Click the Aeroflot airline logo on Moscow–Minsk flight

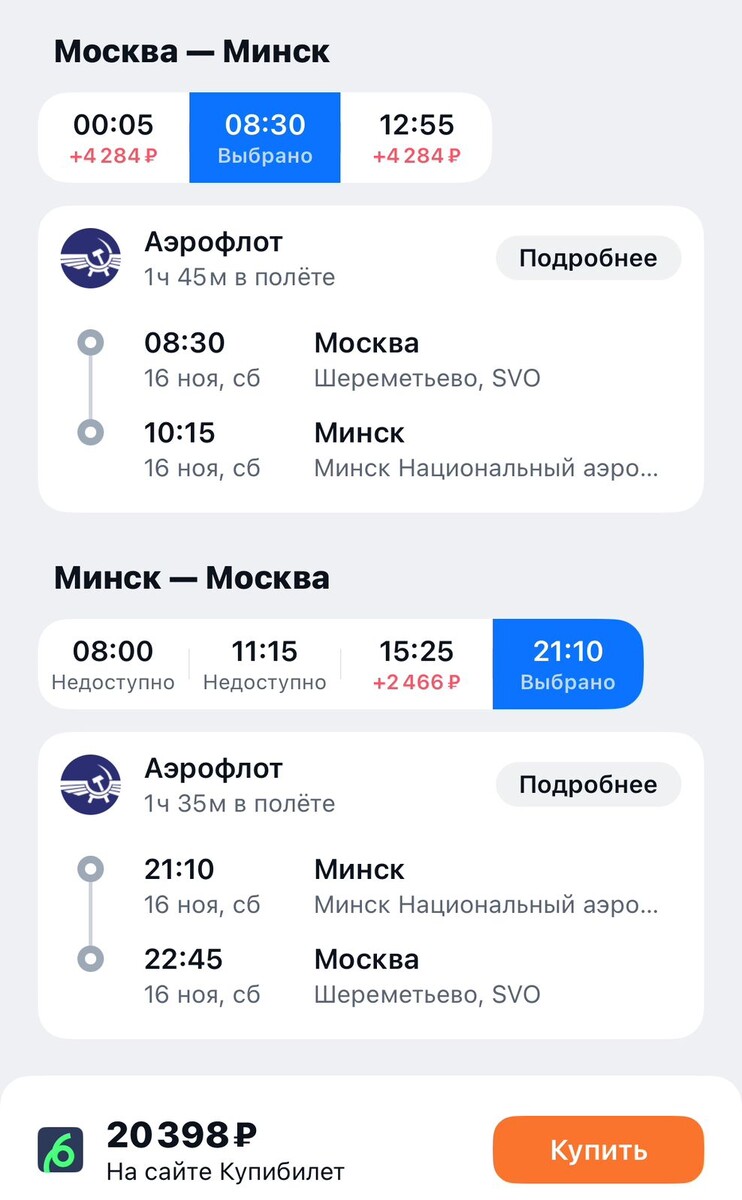click(x=90, y=257)
